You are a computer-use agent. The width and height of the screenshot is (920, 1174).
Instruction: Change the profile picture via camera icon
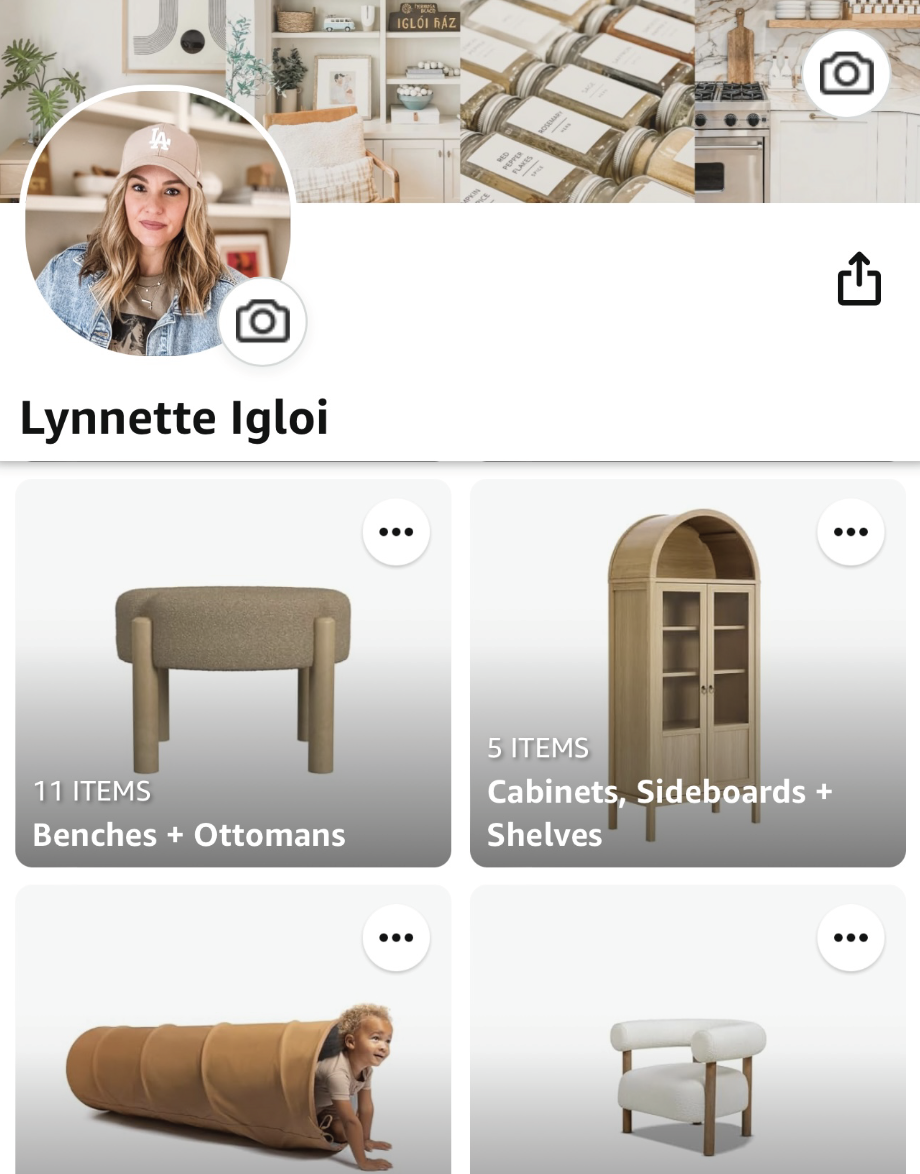[x=262, y=322]
